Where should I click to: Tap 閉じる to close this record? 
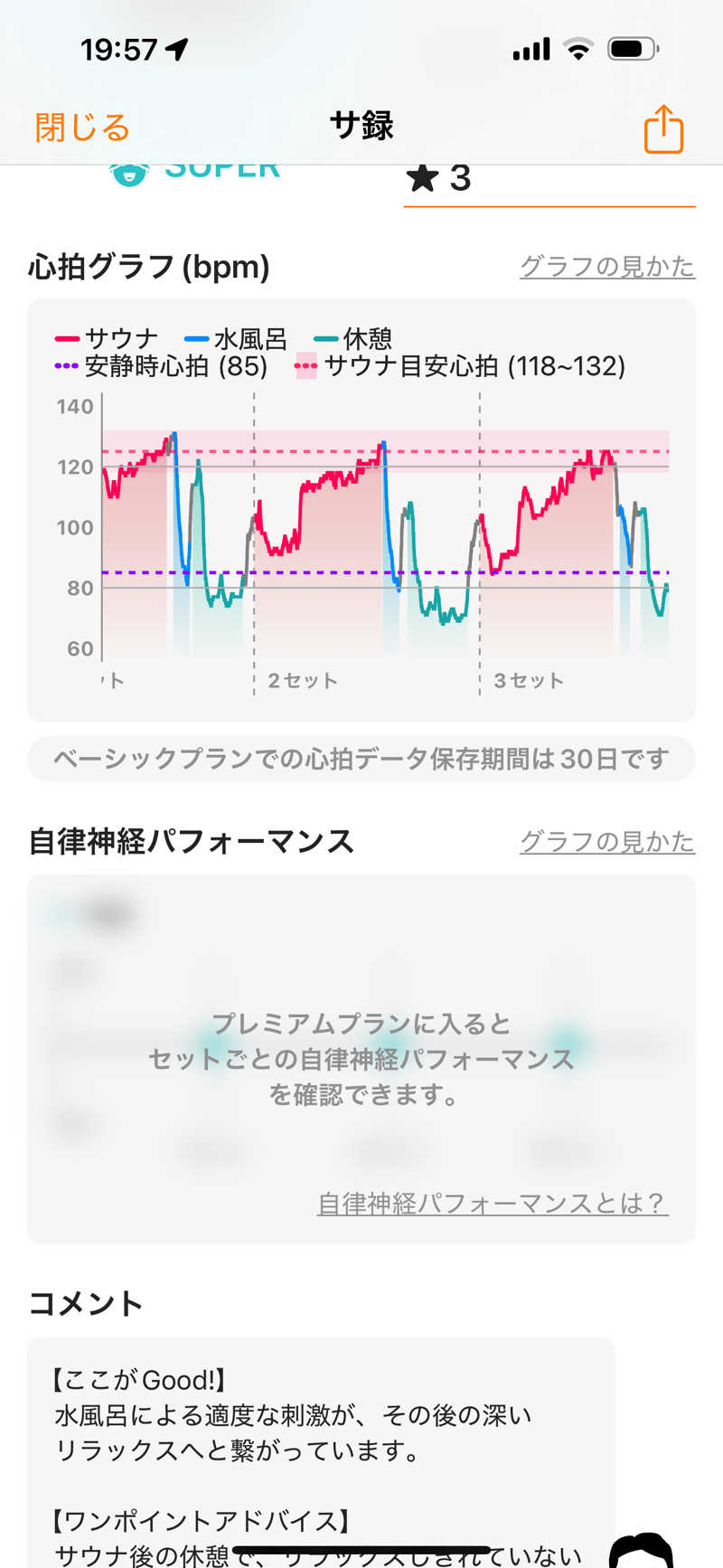82,128
